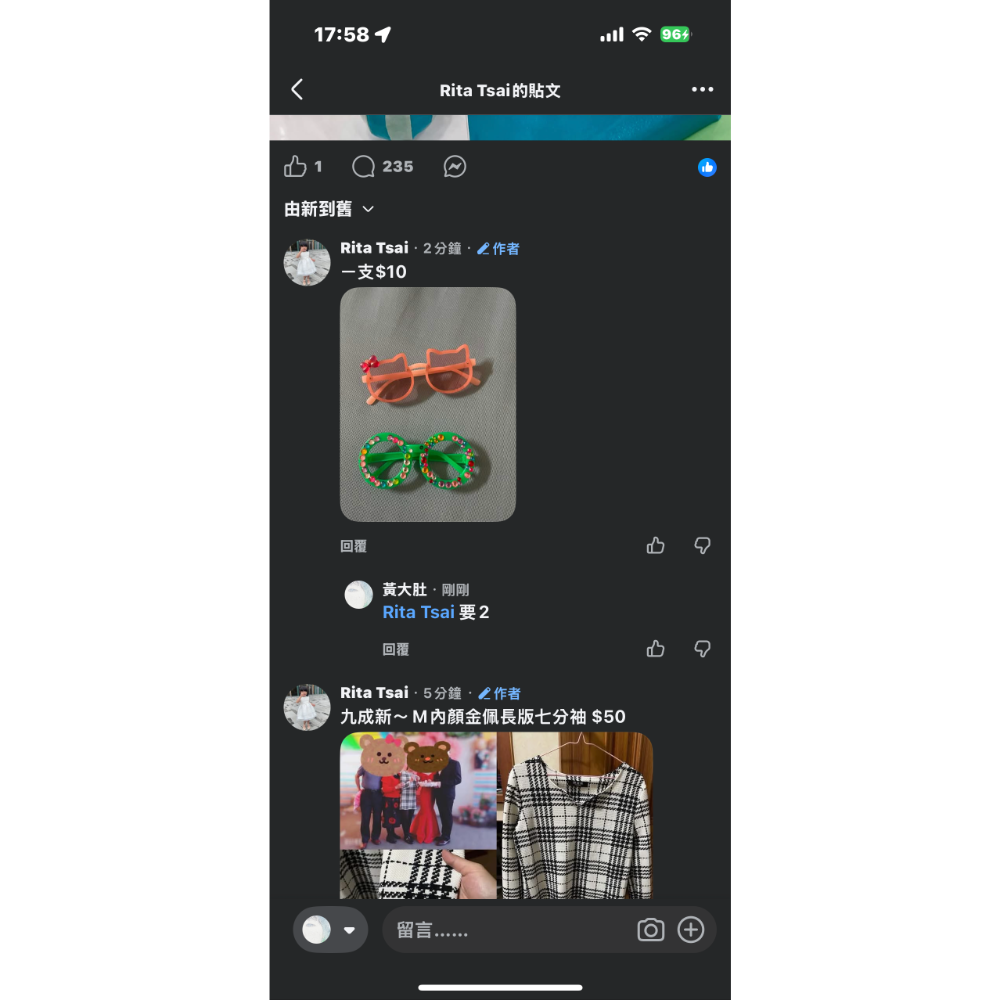
Task: Reply to Rita Tsai's 一支$10 comment
Action: pos(353,546)
